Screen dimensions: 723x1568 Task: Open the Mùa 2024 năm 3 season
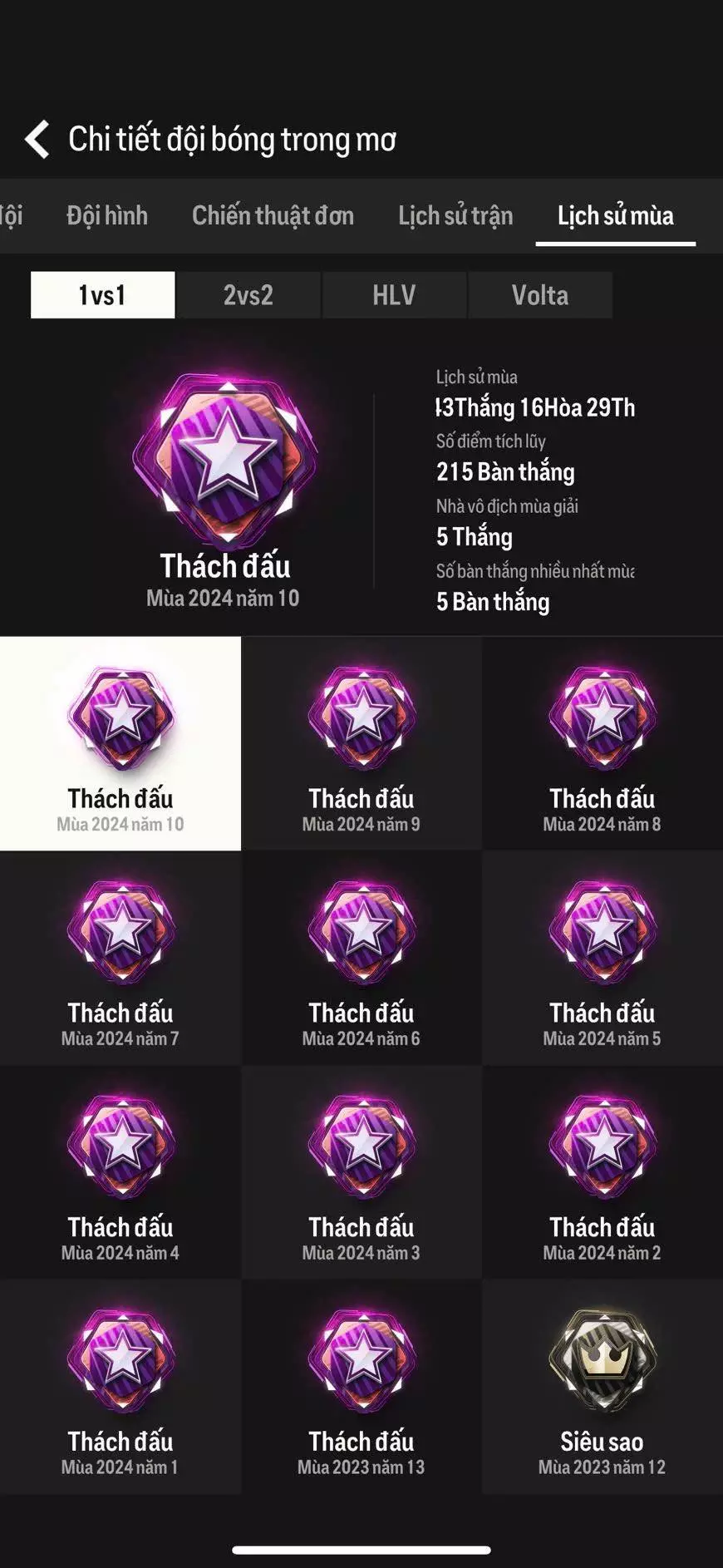pos(361,1173)
